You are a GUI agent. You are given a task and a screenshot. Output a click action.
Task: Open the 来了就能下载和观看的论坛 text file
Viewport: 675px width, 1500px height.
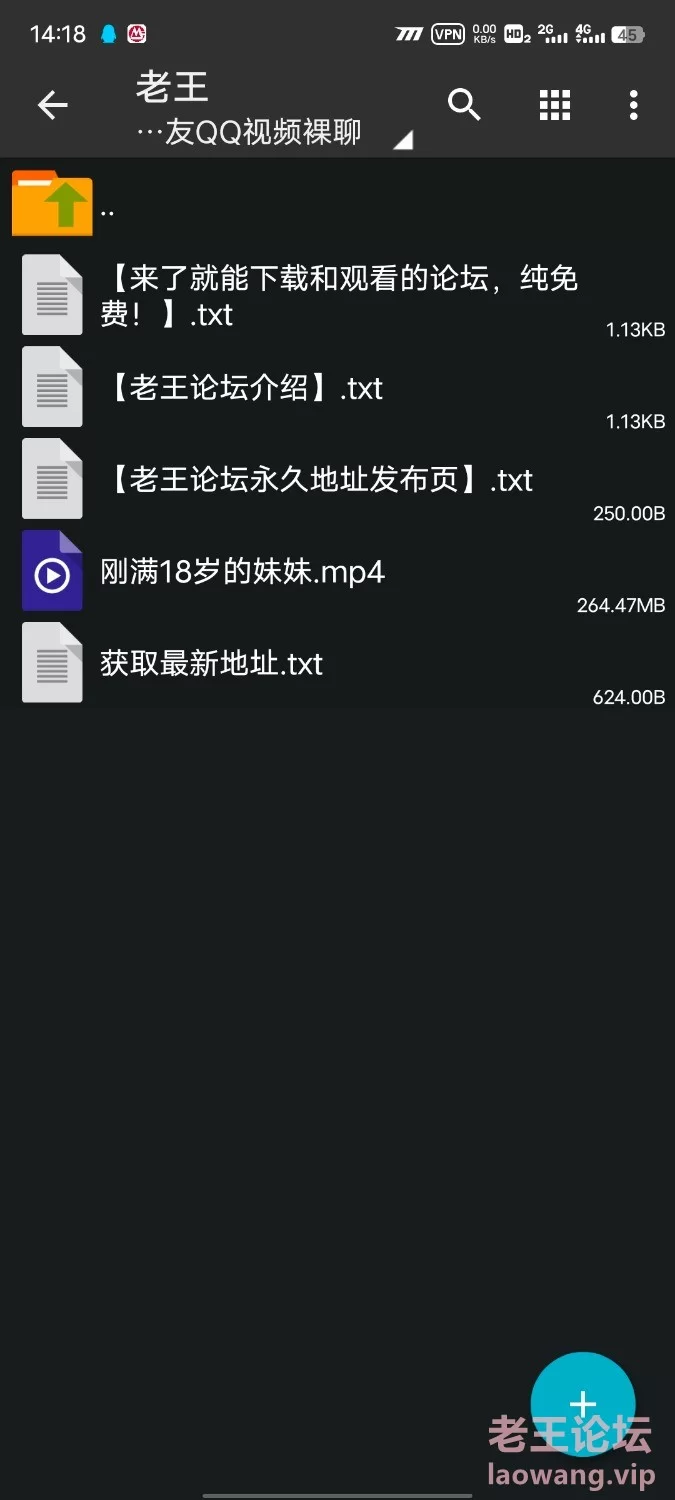(x=337, y=295)
